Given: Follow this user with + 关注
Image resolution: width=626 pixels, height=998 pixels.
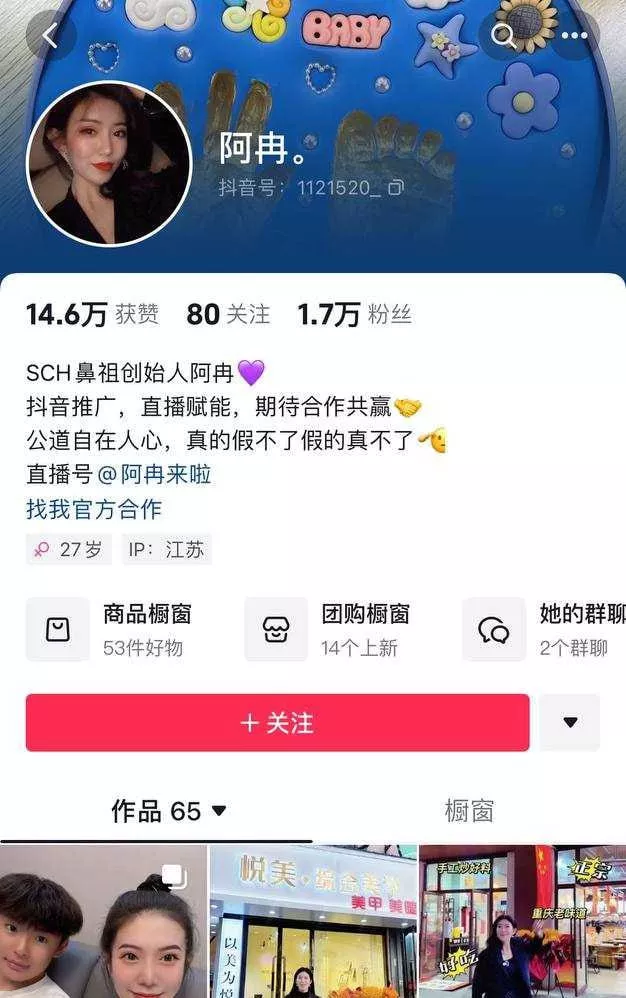Looking at the screenshot, I should [277, 722].
